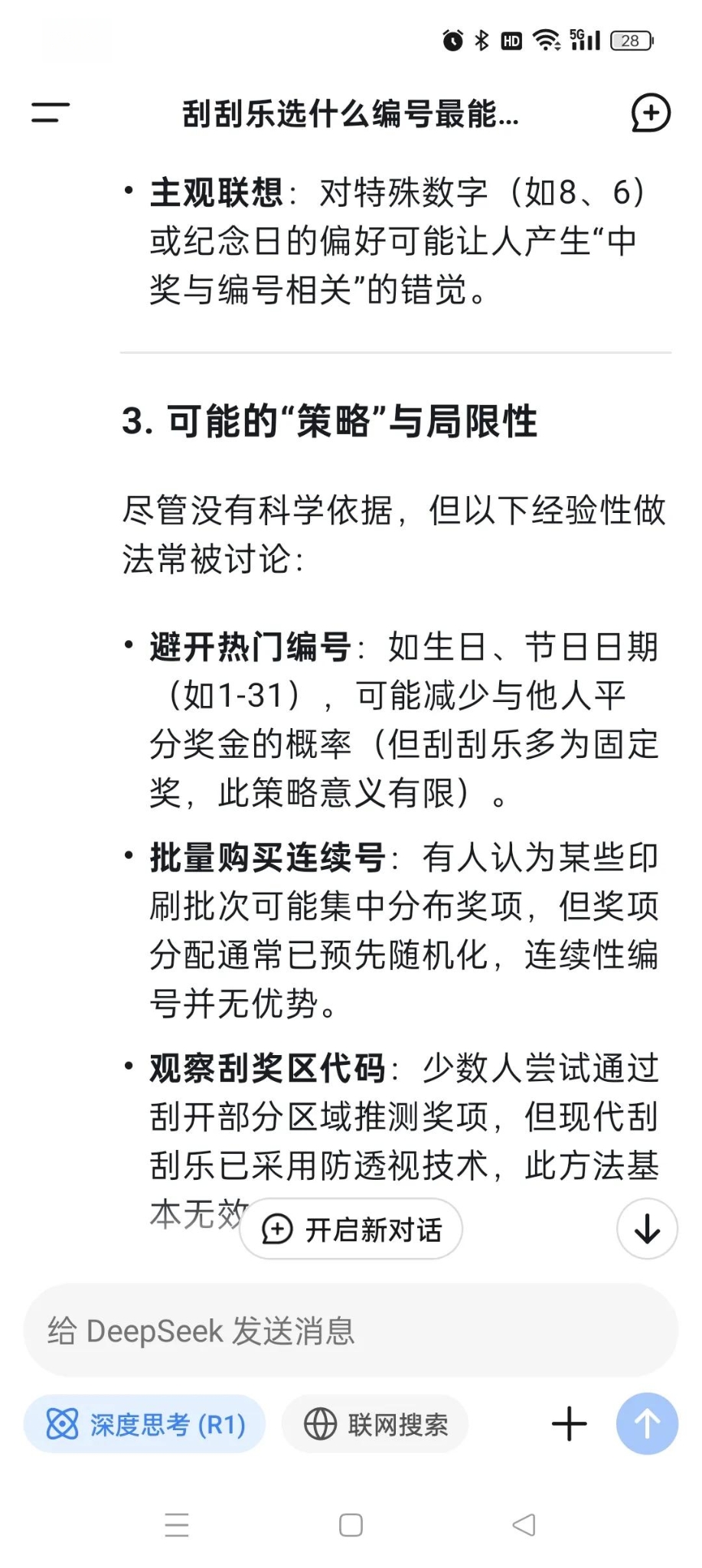Start a new chat from top-right icon
This screenshot has width=702, height=1568.
pyautogui.click(x=650, y=113)
